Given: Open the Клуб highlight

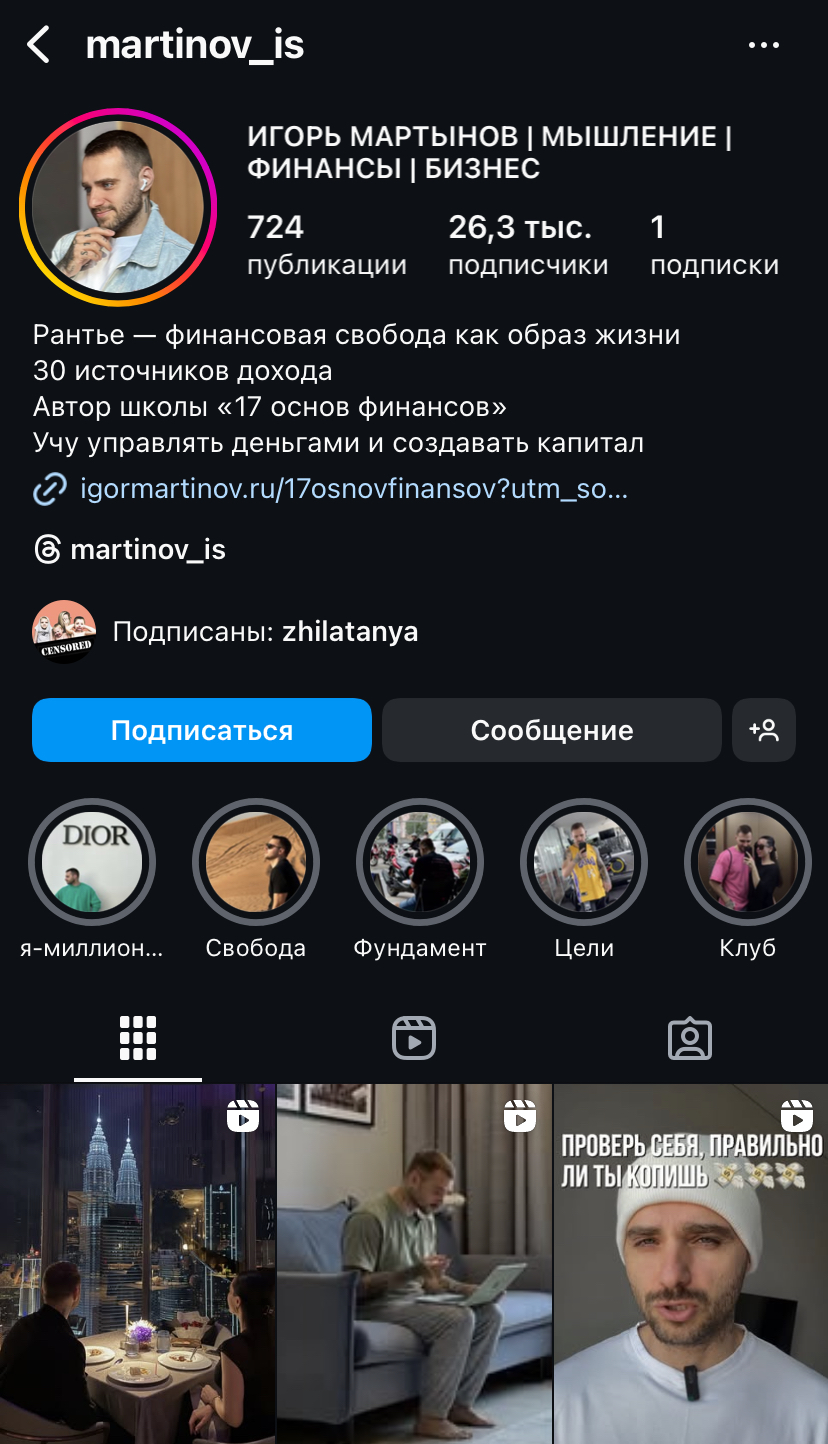Looking at the screenshot, I should (748, 862).
